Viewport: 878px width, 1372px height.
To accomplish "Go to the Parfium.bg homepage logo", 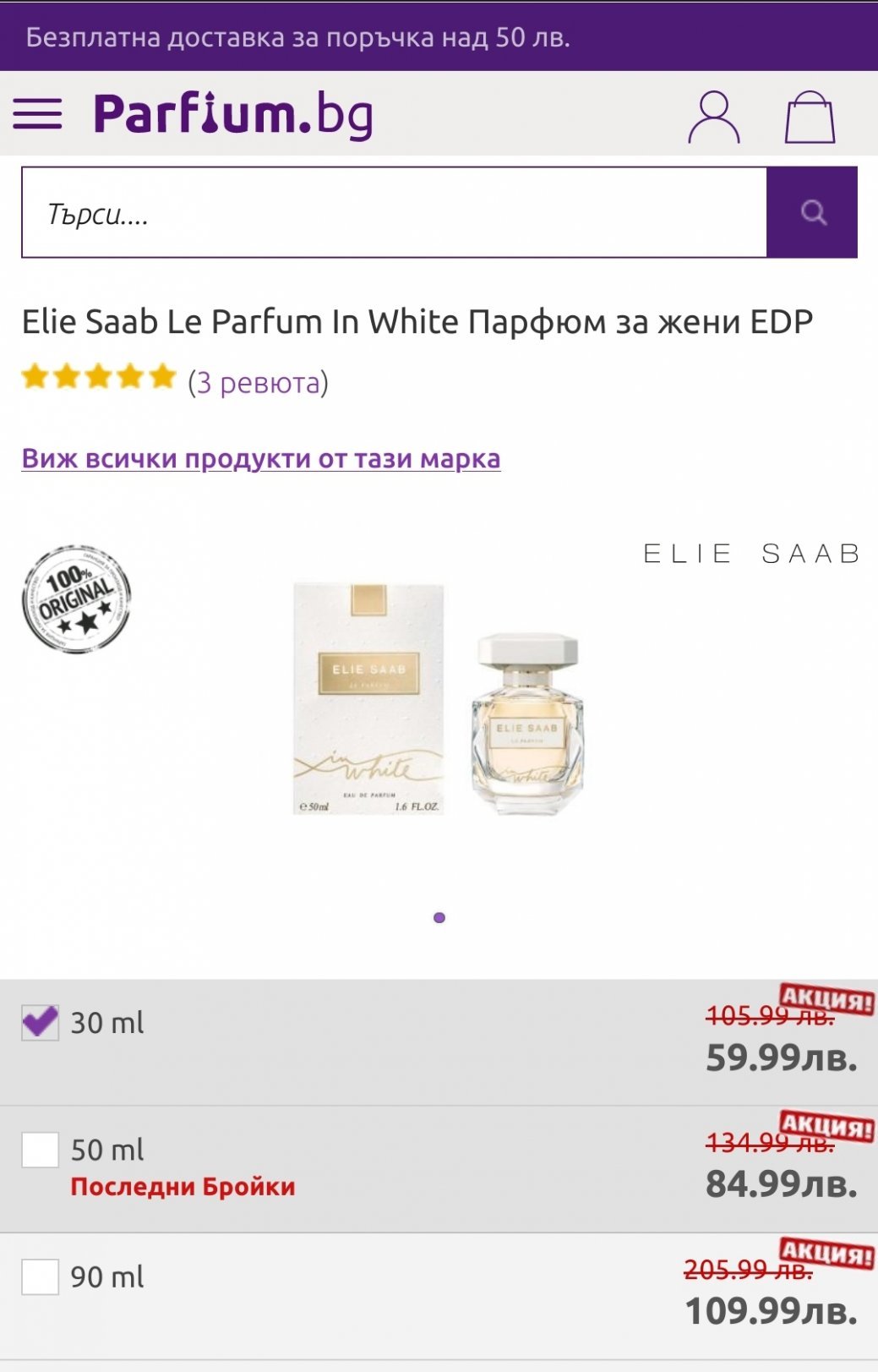I will point(233,115).
